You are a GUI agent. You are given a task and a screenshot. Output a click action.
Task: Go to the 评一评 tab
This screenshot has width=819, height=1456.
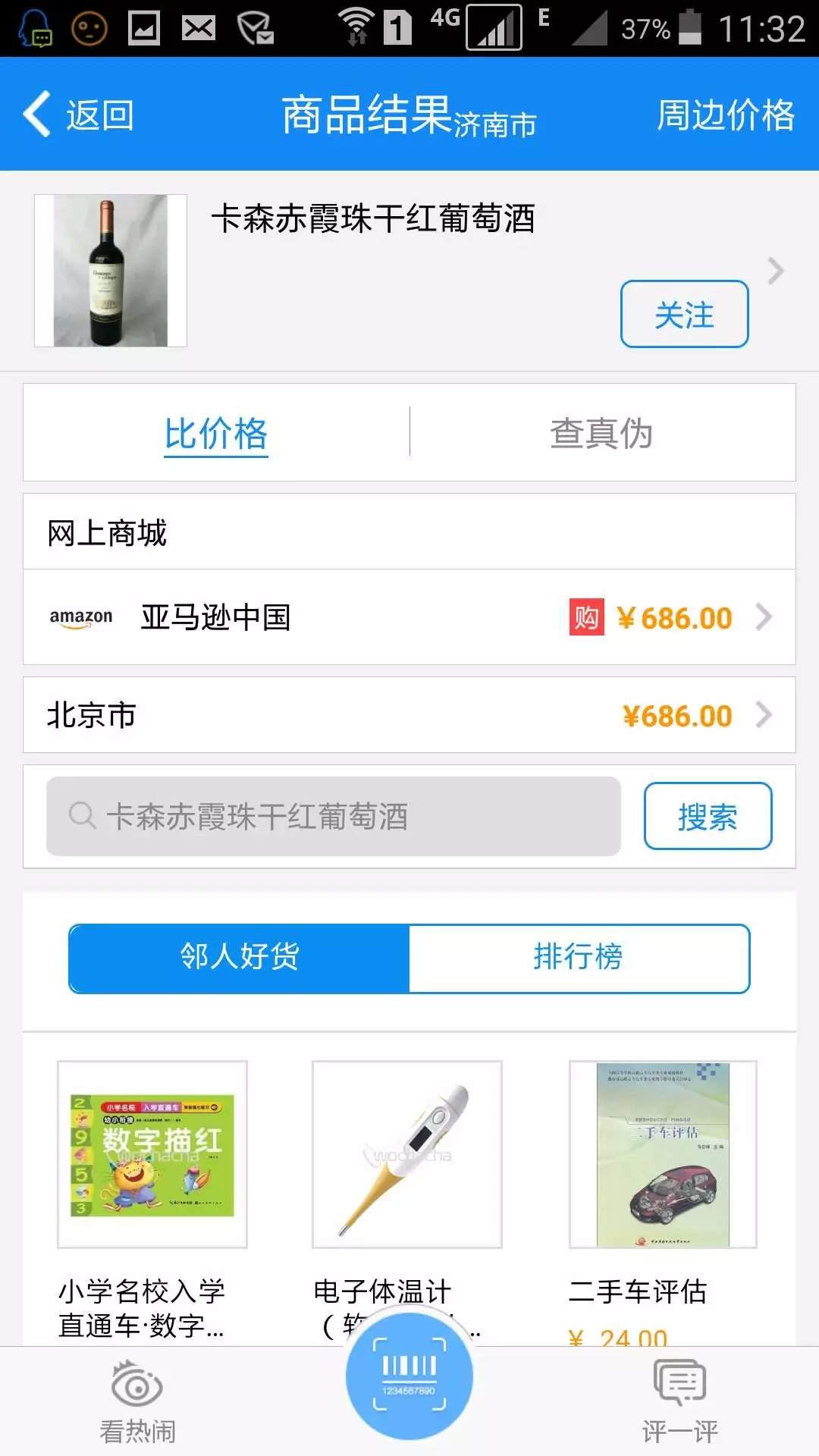click(679, 1401)
